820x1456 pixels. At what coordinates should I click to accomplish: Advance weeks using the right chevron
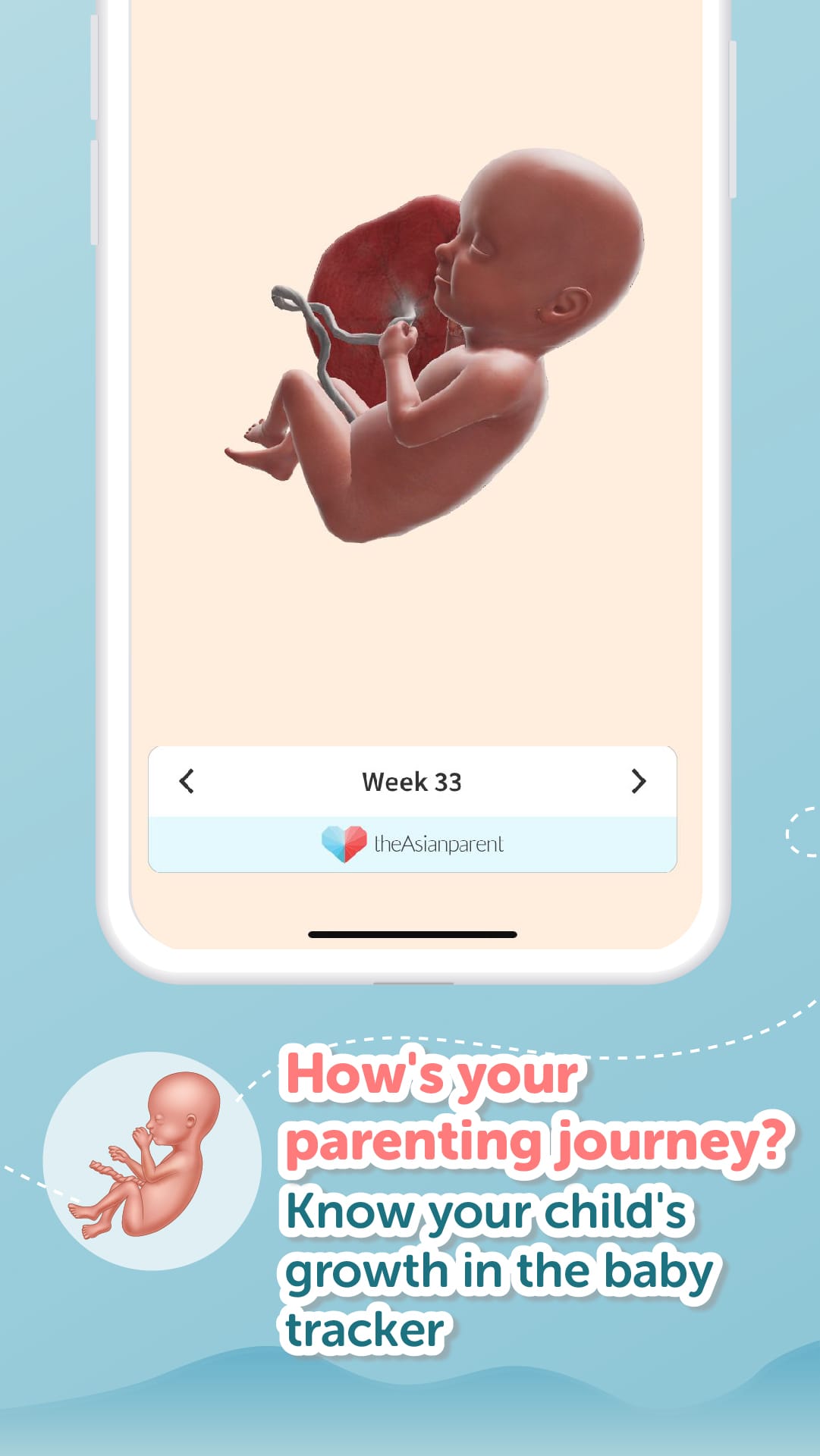(637, 782)
